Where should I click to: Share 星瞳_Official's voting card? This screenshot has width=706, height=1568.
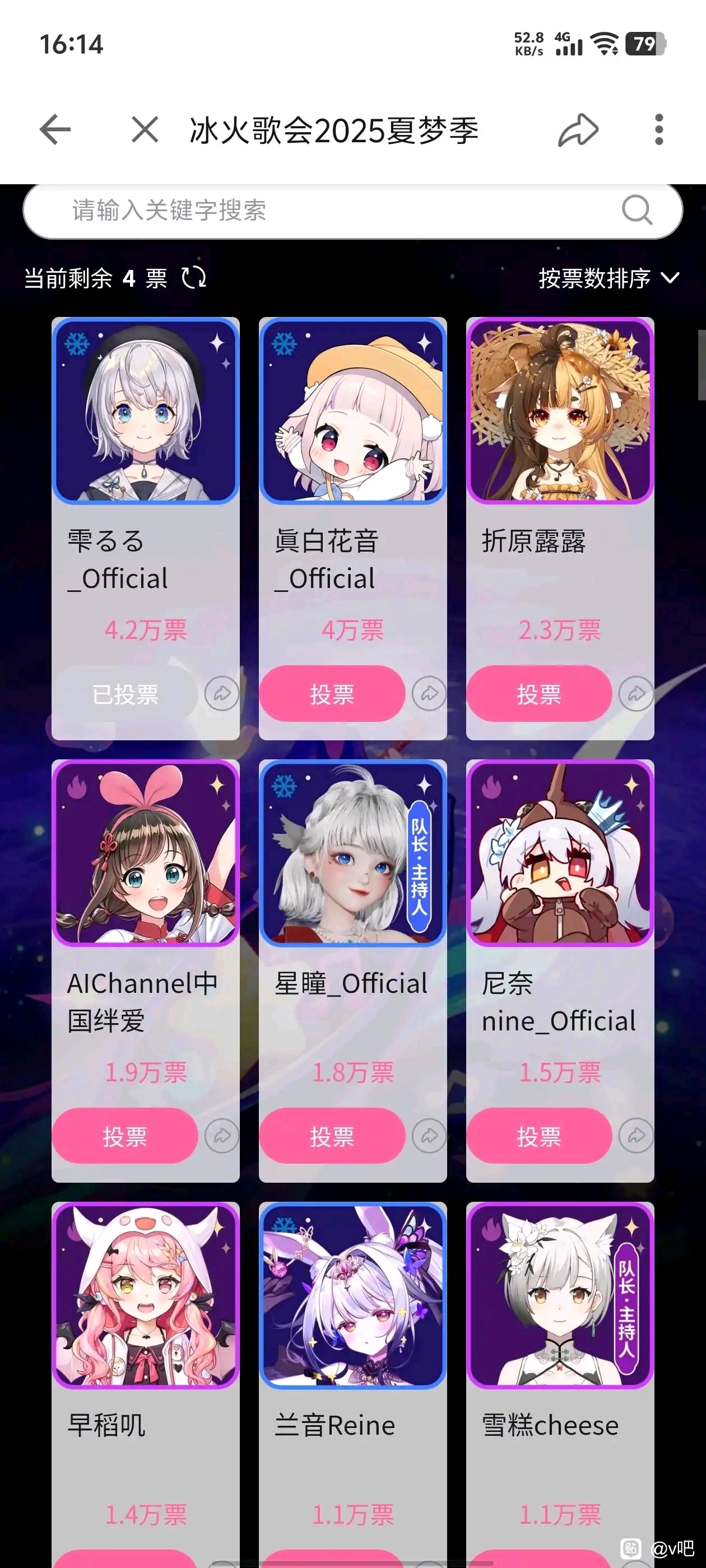click(429, 1135)
